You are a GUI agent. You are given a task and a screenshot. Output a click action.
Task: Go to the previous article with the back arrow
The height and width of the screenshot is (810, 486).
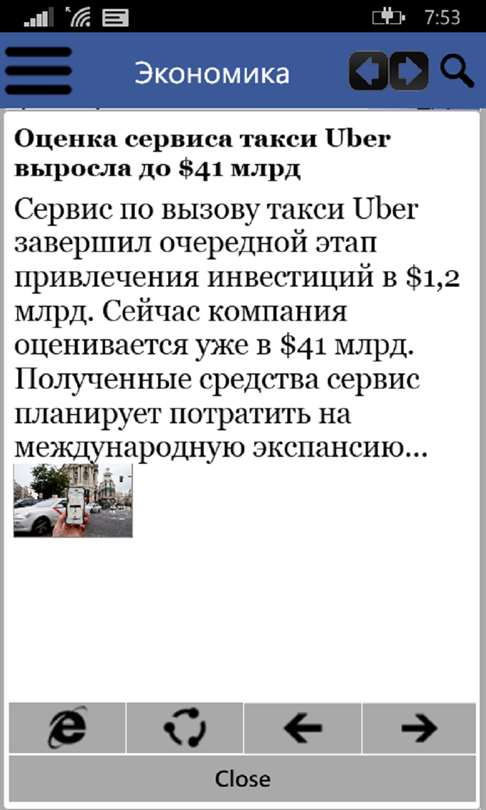click(x=303, y=728)
